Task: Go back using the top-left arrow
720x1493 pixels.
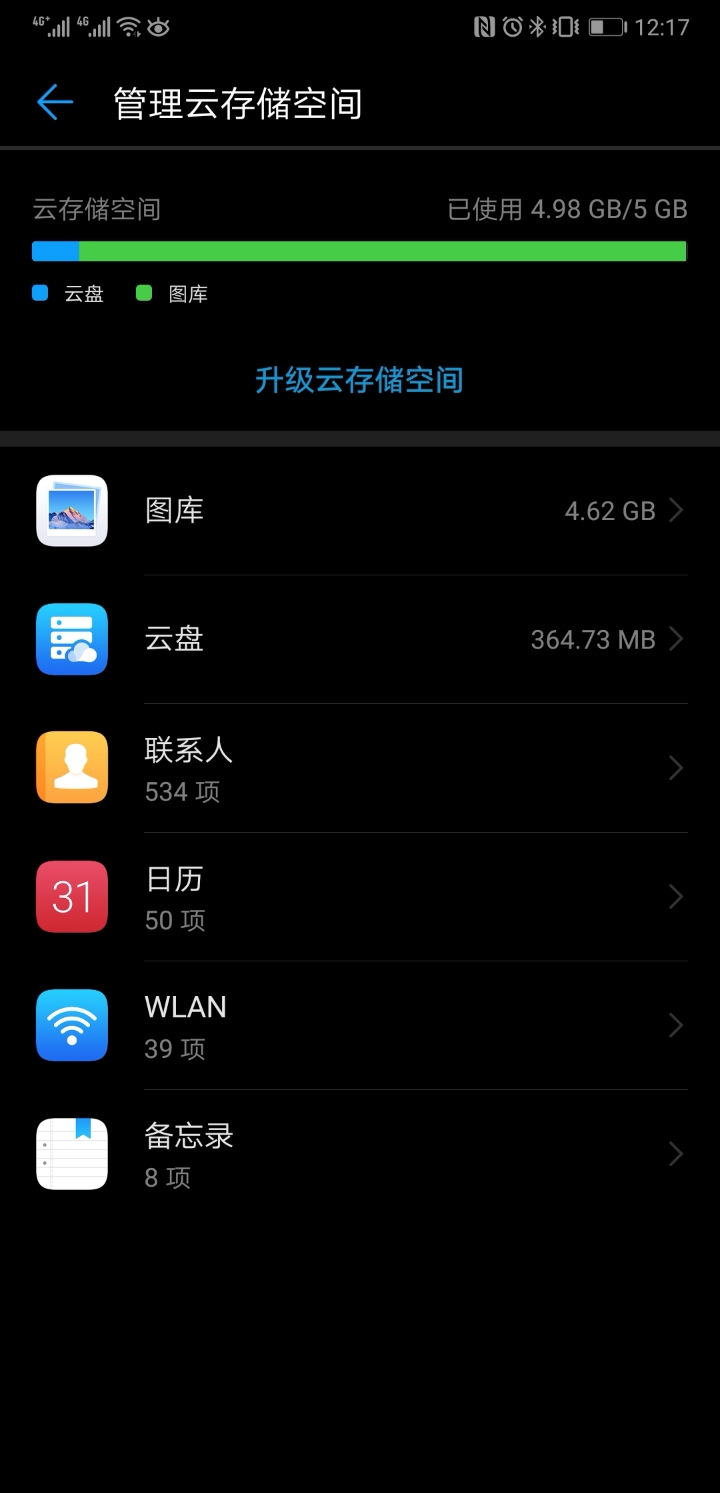Action: (55, 102)
